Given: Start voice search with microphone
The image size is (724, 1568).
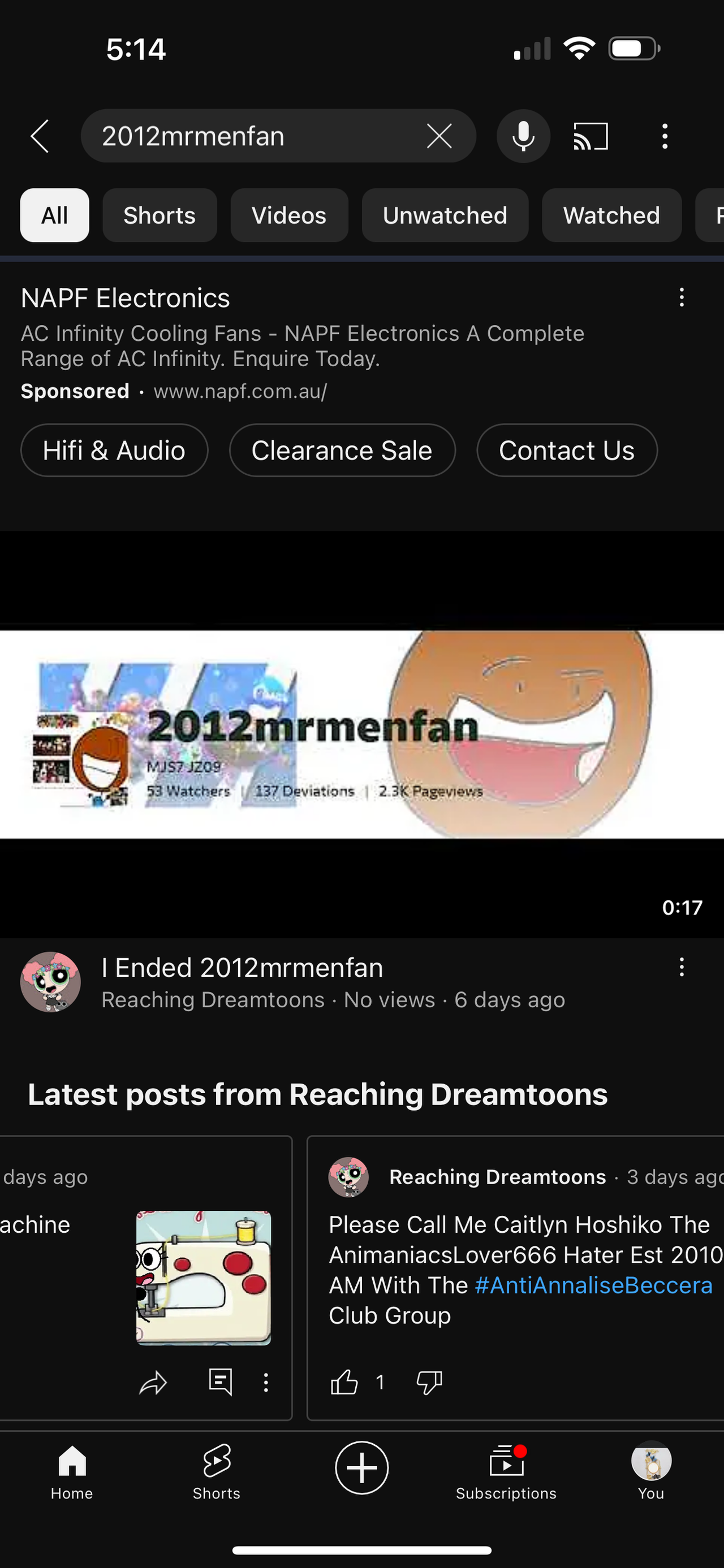Looking at the screenshot, I should coord(523,136).
